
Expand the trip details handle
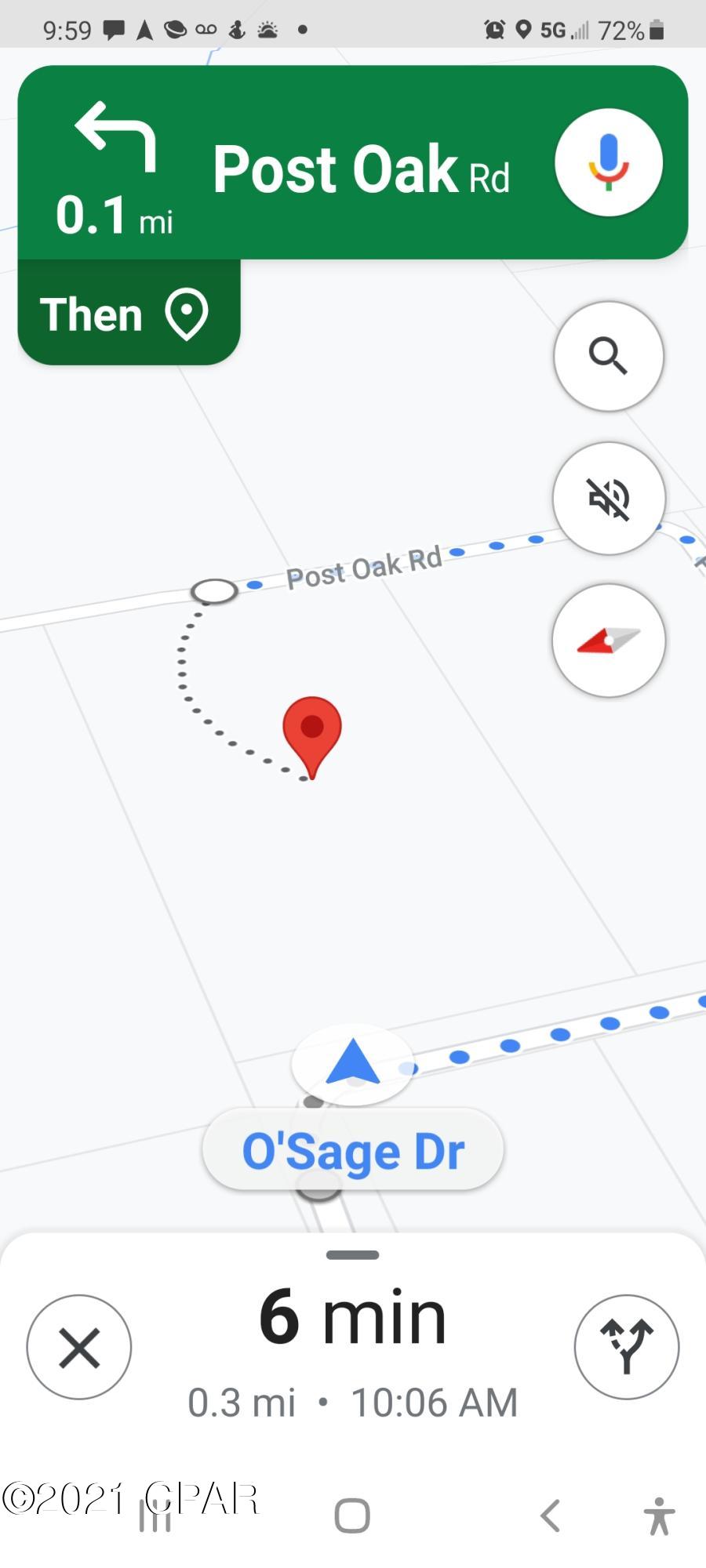(353, 1255)
